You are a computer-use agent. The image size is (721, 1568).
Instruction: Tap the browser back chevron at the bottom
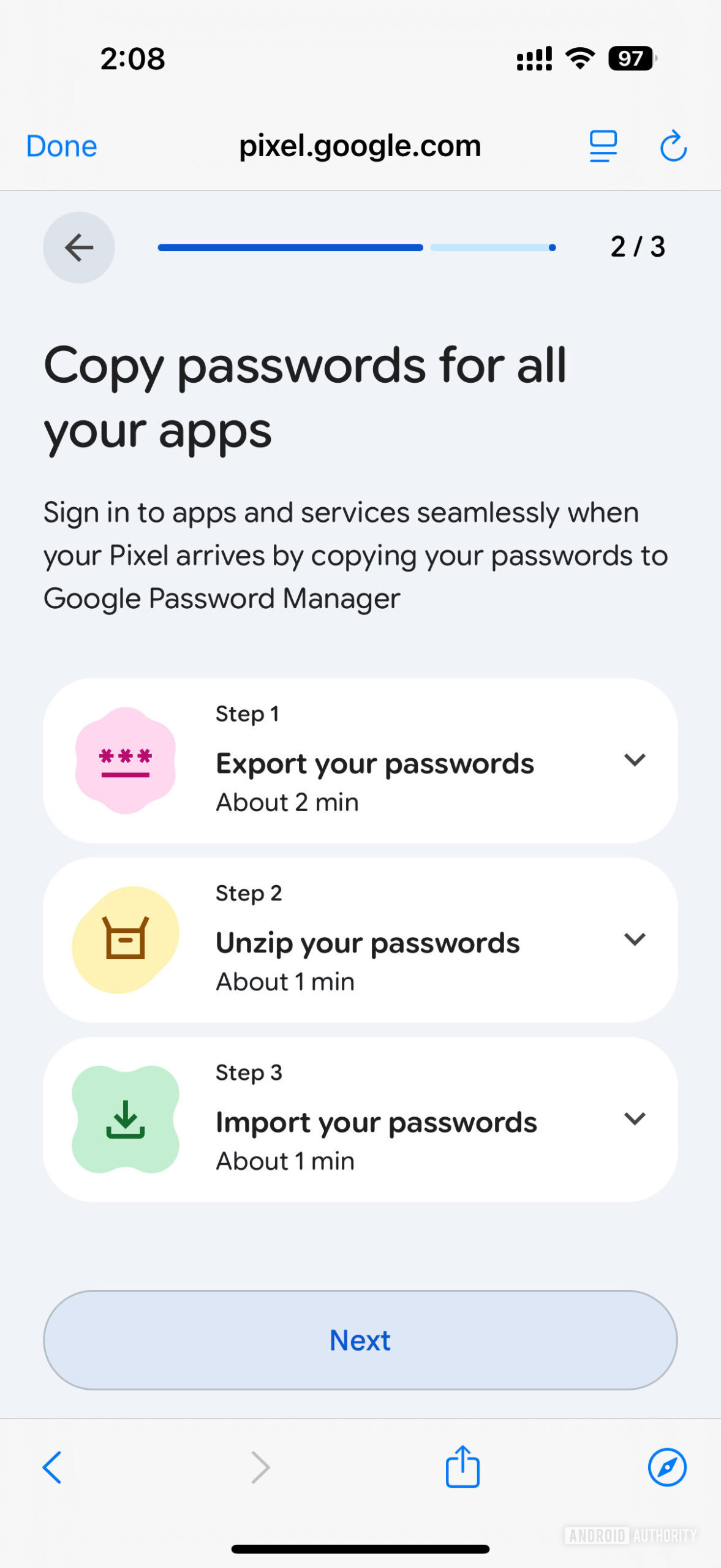52,1467
